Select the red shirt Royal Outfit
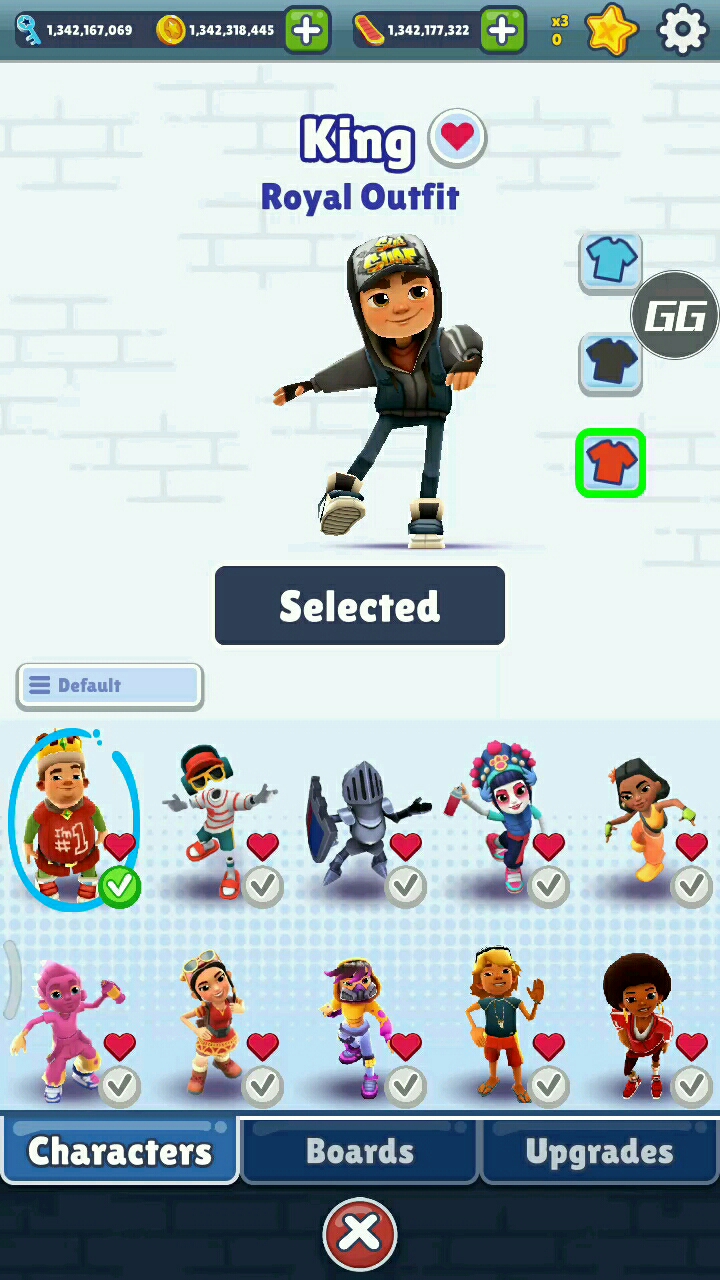Screen dimensions: 720x1280 611,463
